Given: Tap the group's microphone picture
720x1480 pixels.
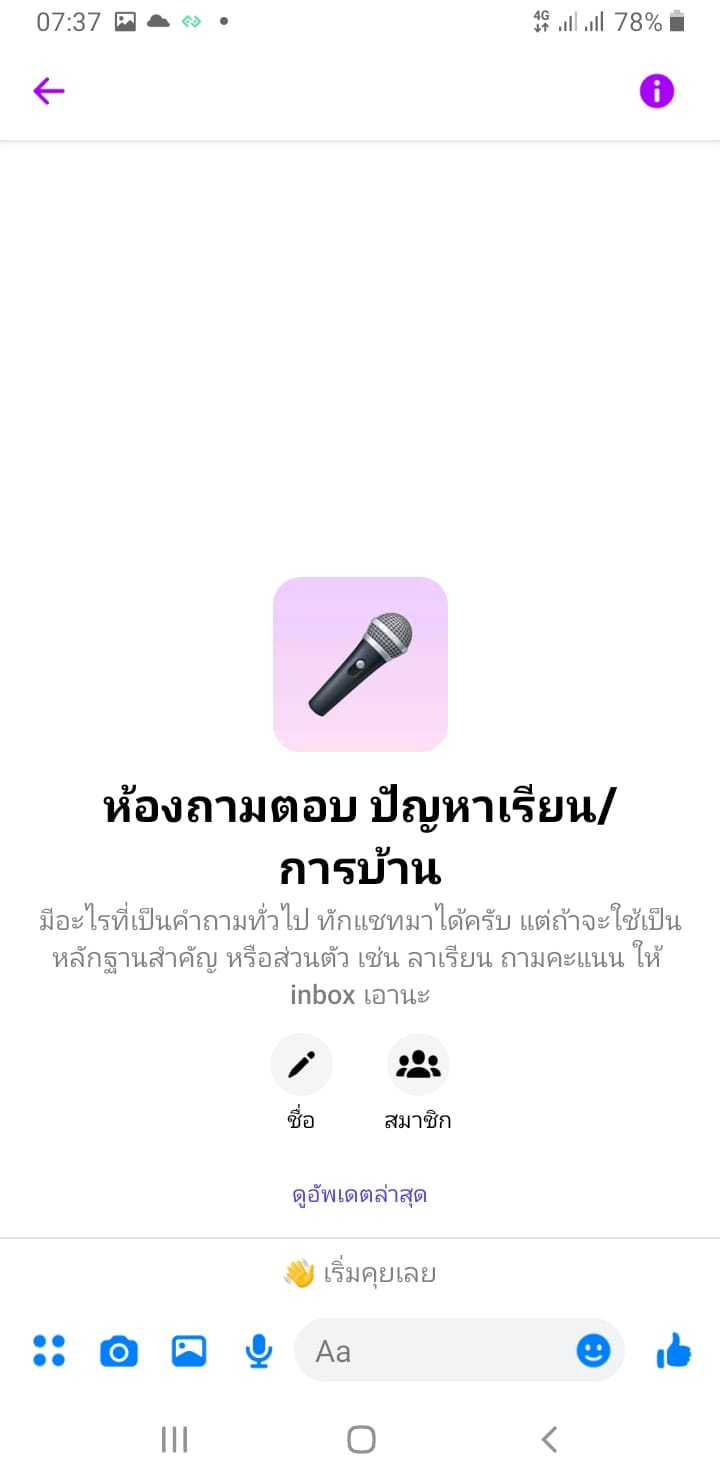Looking at the screenshot, I should 360,664.
